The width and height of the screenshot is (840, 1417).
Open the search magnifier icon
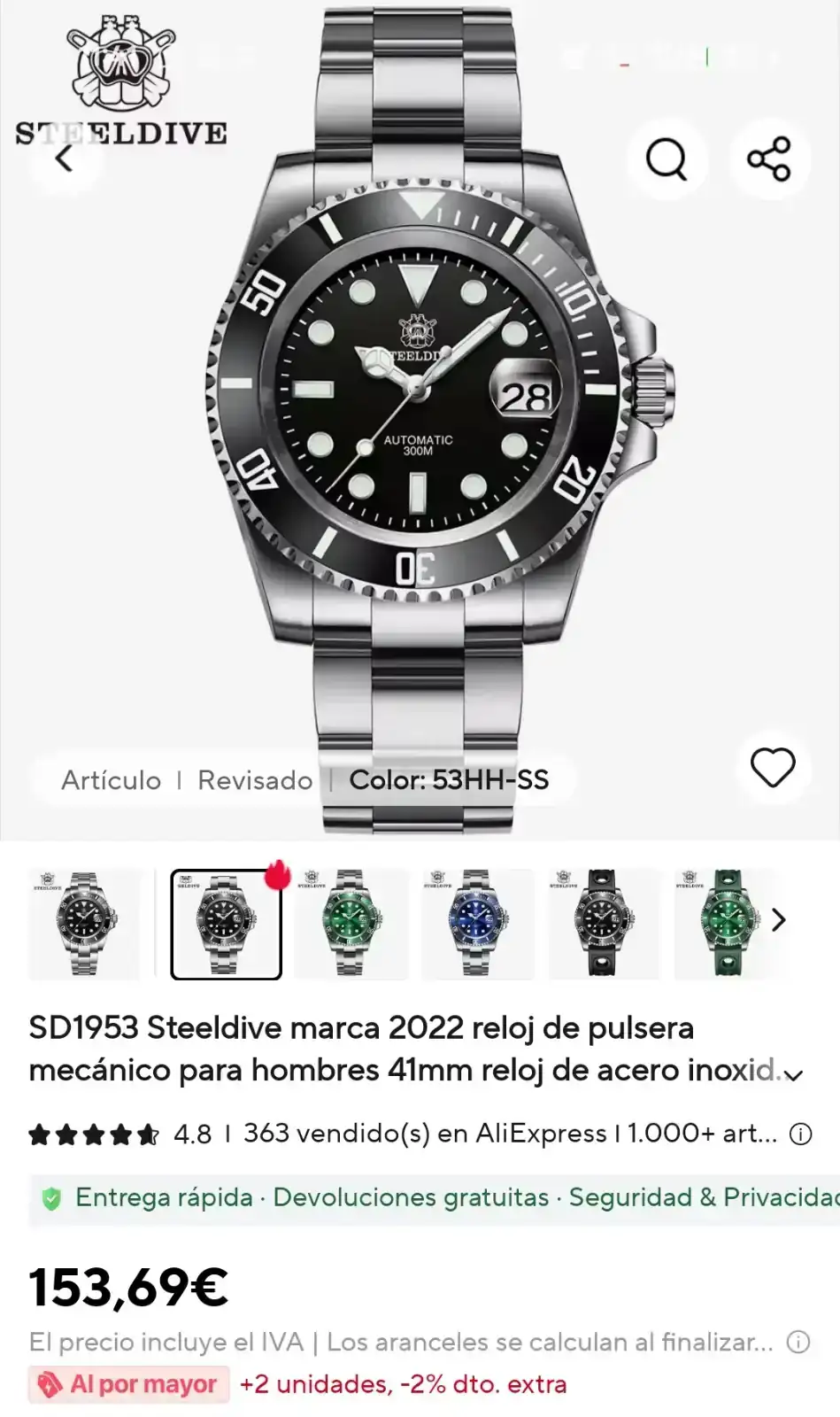click(x=667, y=159)
